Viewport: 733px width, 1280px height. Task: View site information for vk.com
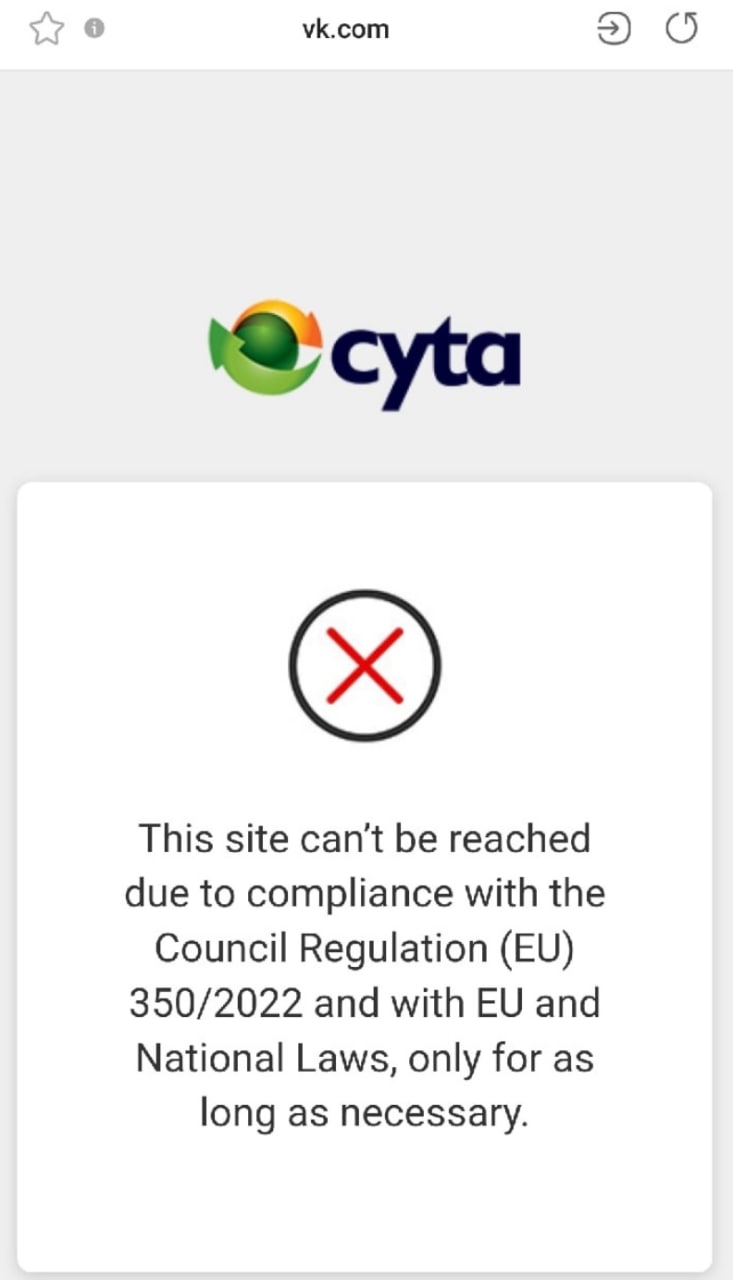[95, 30]
